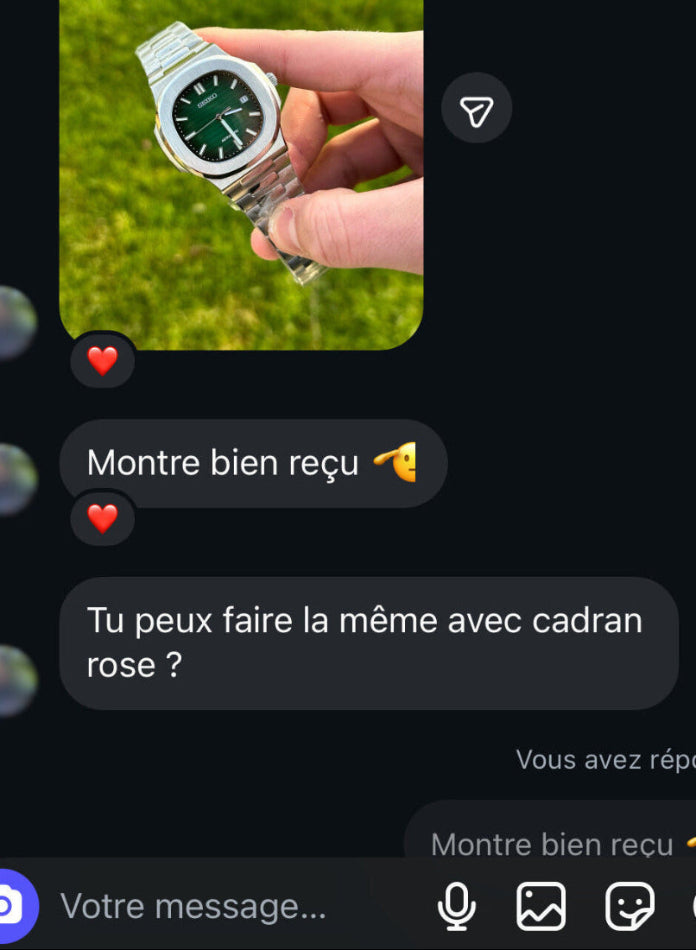This screenshot has height=950, width=696.
Task: Tap the heart reaction under the photo
Action: point(102,360)
